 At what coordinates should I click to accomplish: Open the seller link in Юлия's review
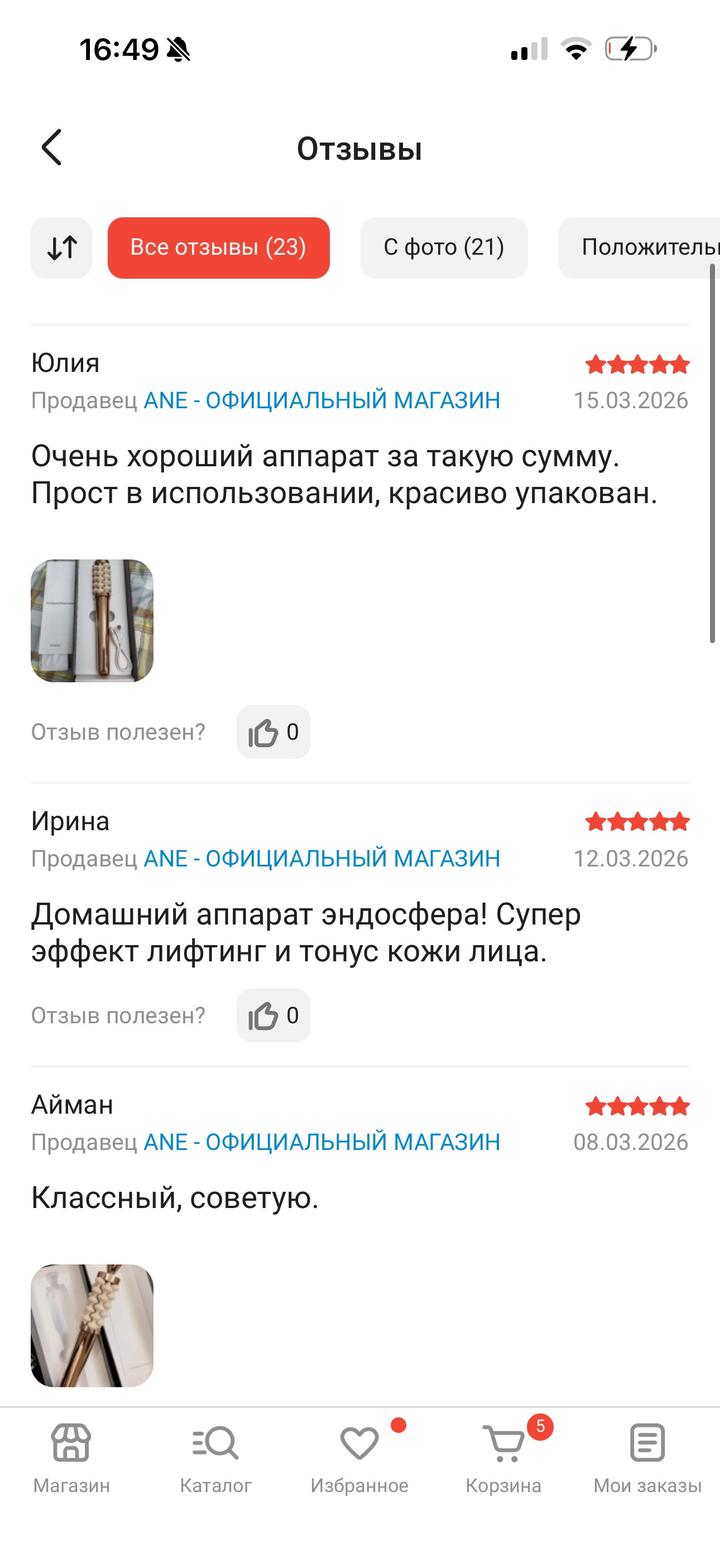[322, 401]
